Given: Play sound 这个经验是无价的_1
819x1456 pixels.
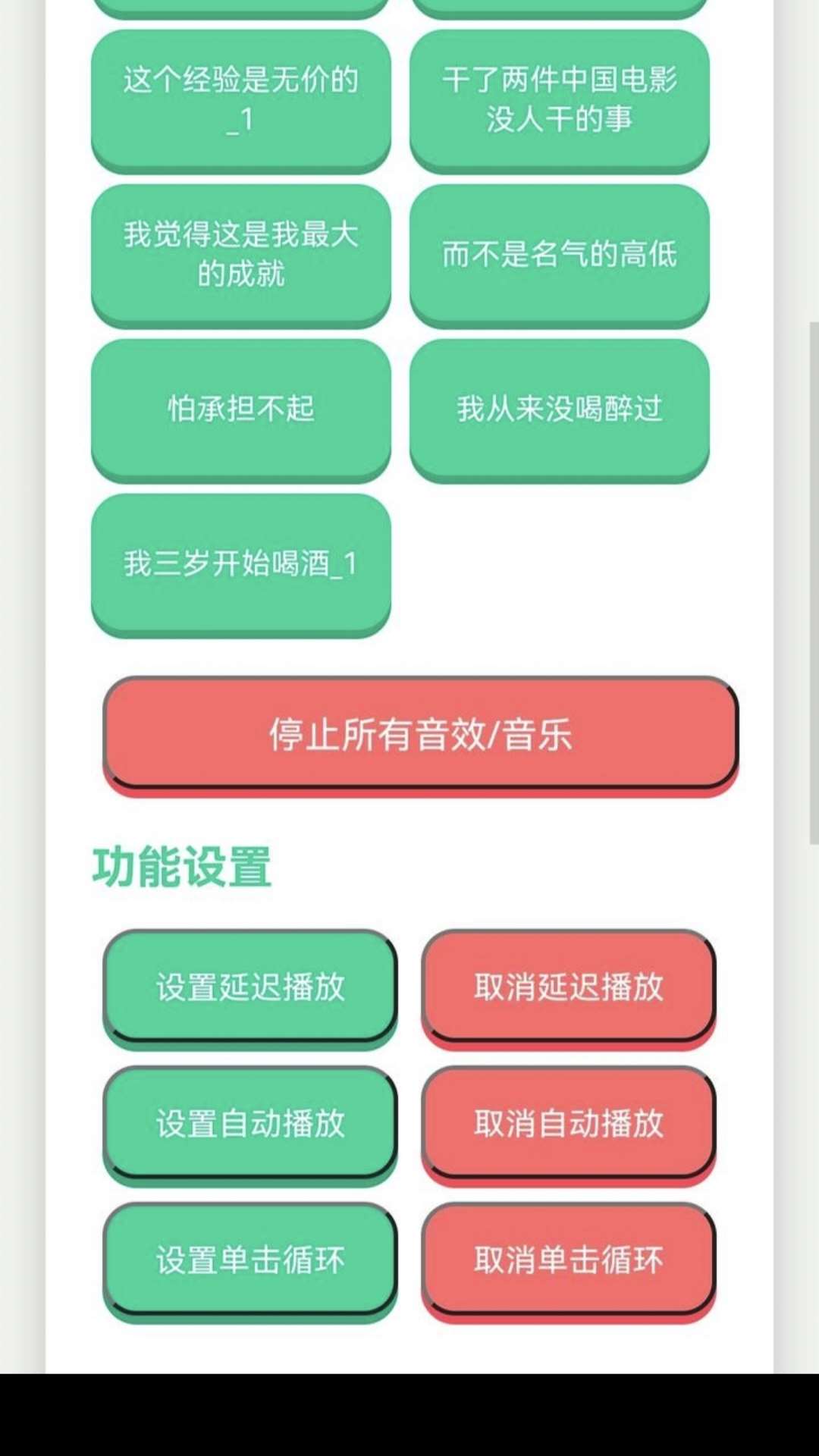Looking at the screenshot, I should pyautogui.click(x=241, y=99).
